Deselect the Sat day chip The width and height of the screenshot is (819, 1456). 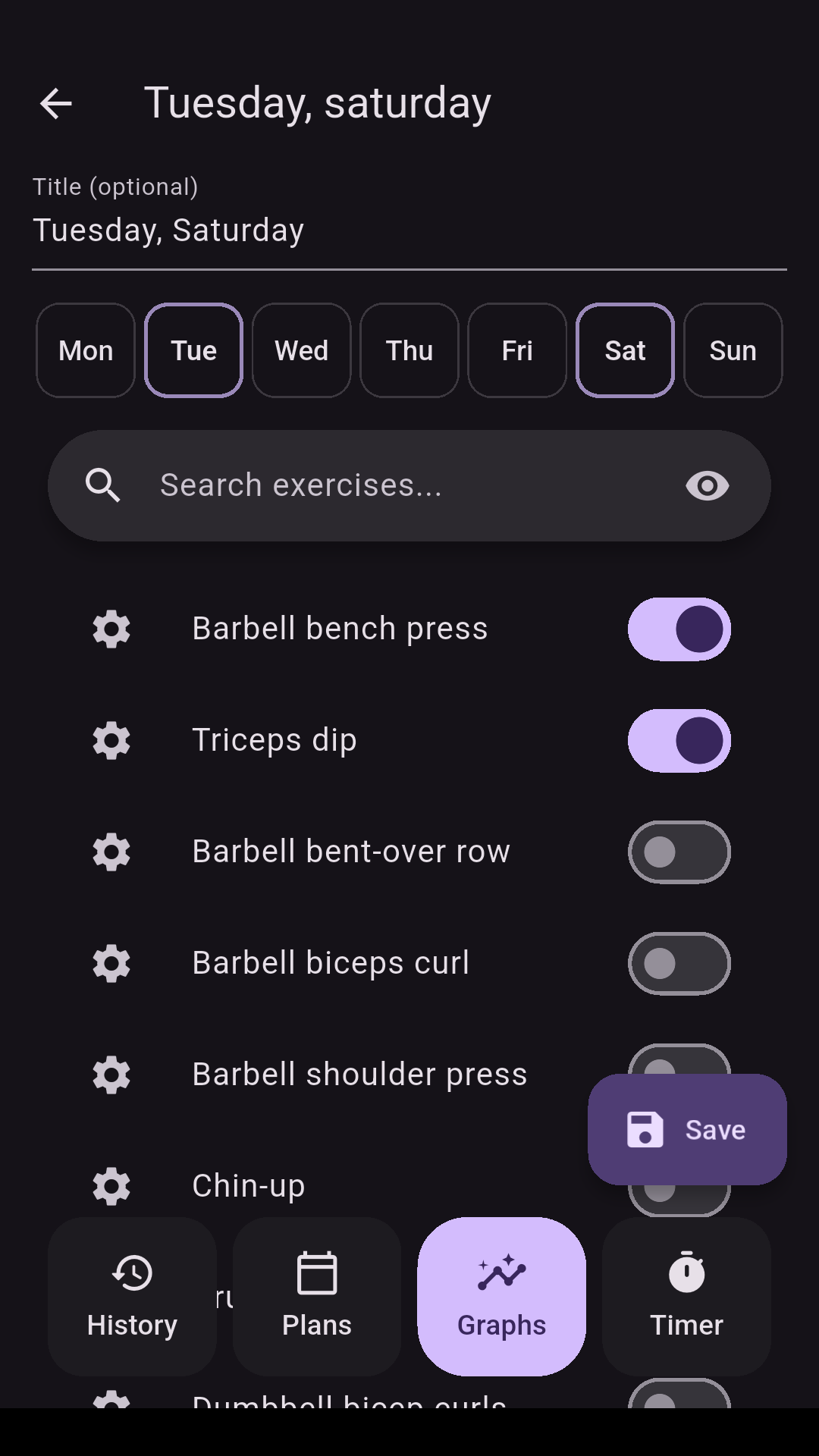click(625, 350)
